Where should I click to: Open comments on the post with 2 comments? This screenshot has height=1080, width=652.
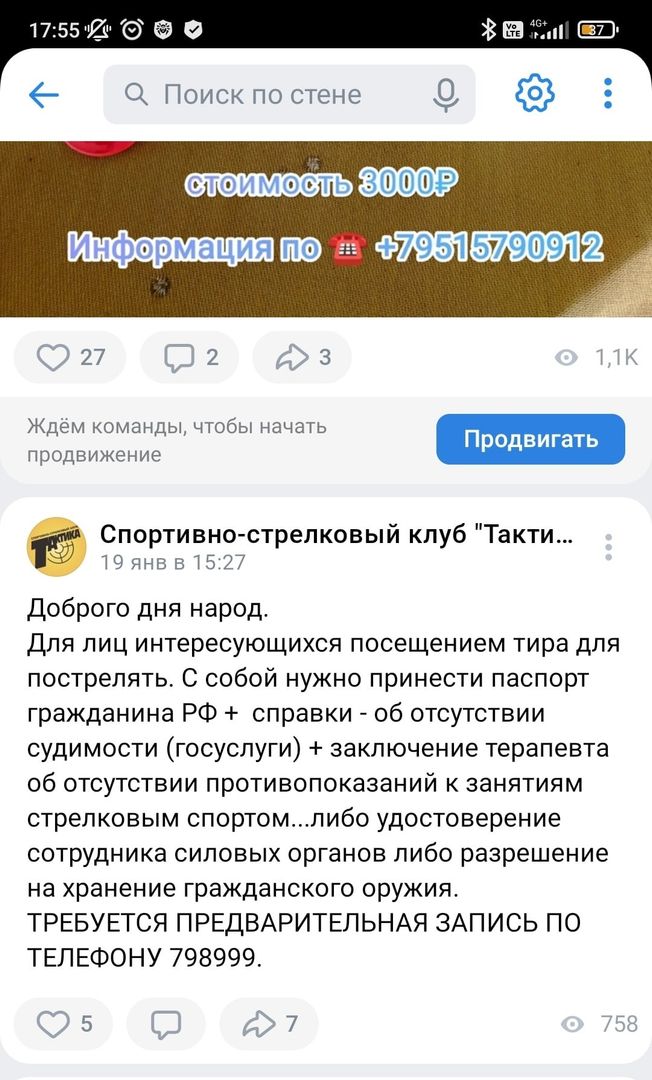190,357
